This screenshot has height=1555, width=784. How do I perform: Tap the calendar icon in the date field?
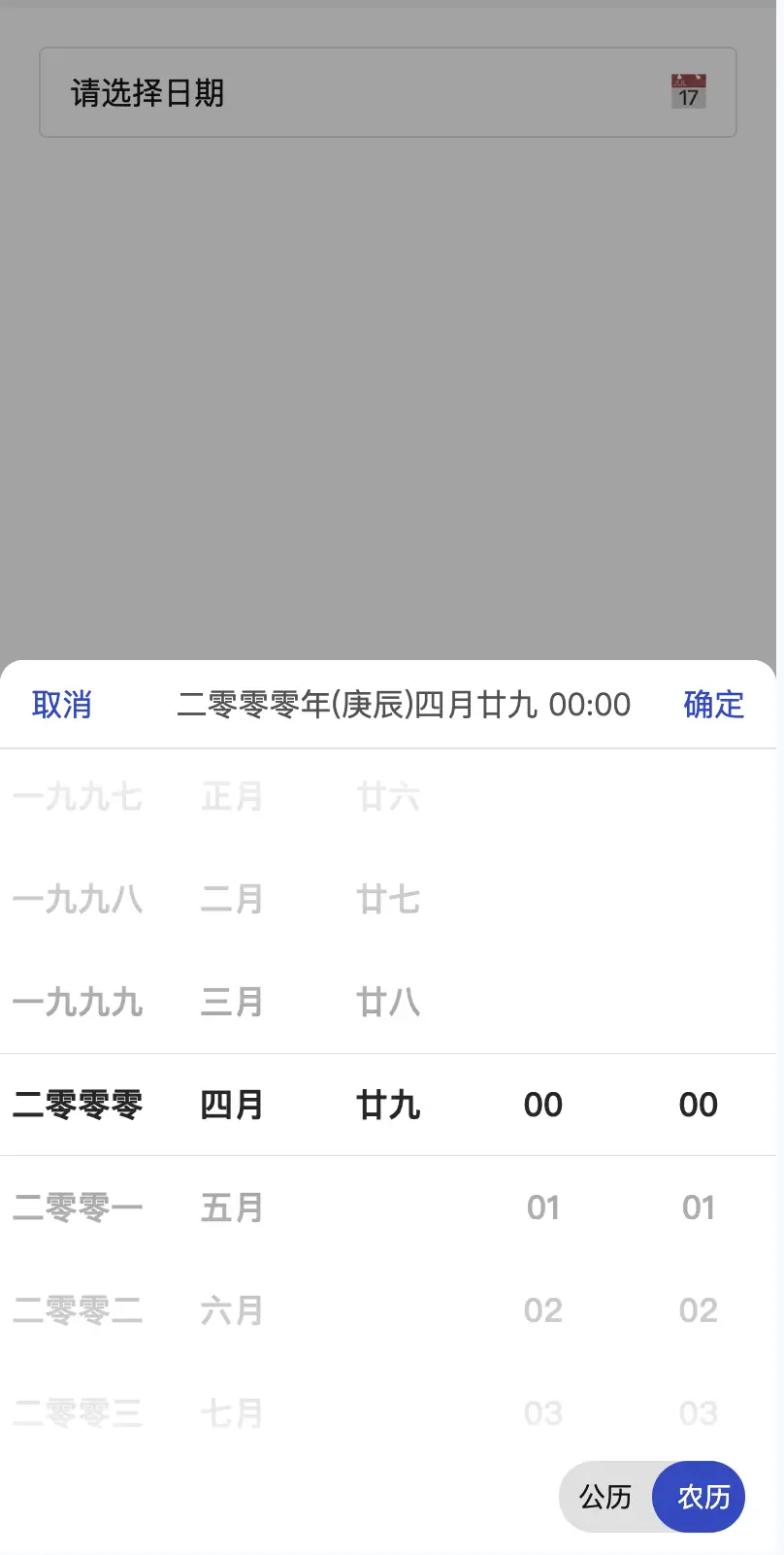click(688, 92)
